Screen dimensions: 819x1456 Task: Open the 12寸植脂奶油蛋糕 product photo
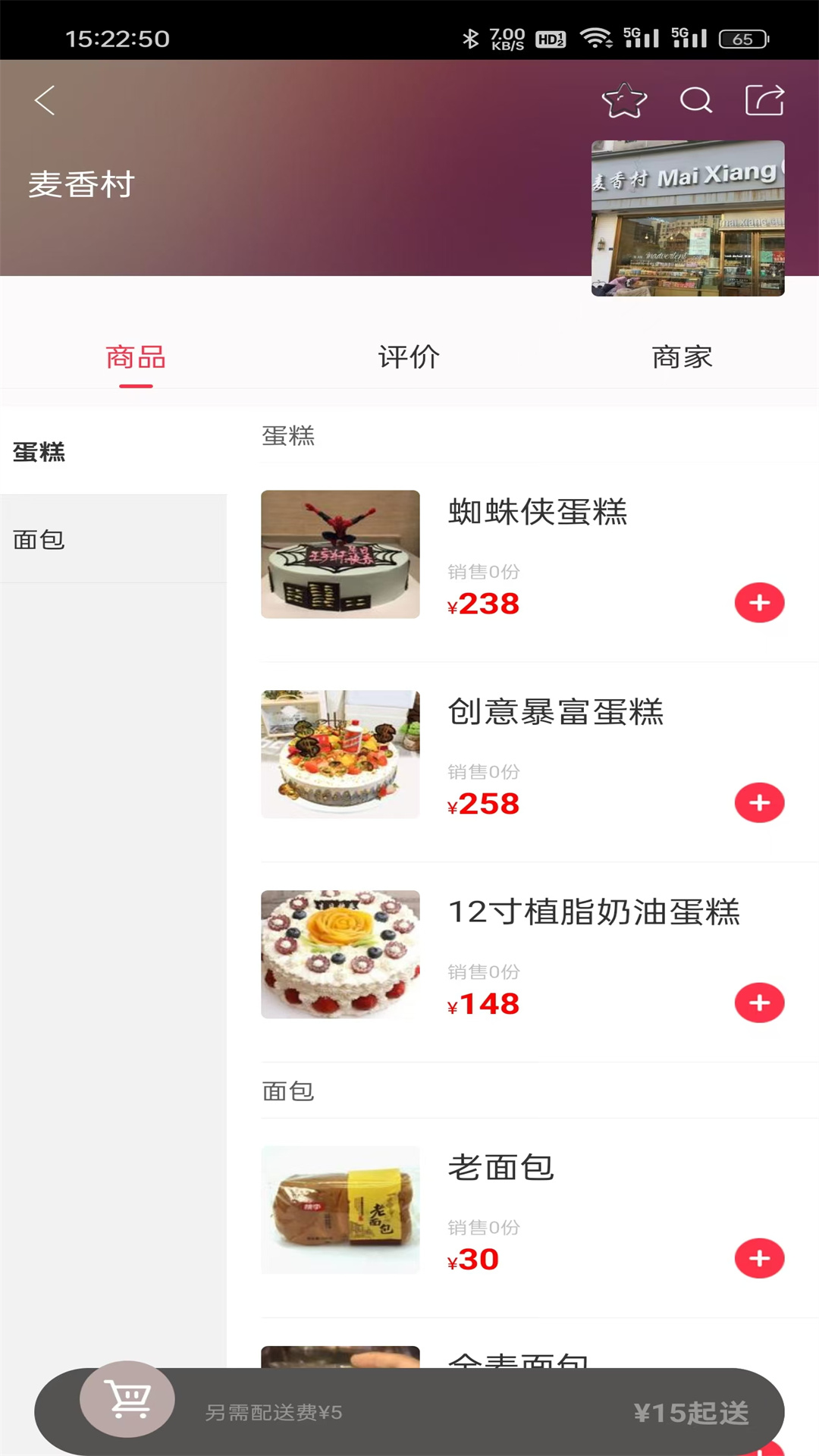pos(340,955)
